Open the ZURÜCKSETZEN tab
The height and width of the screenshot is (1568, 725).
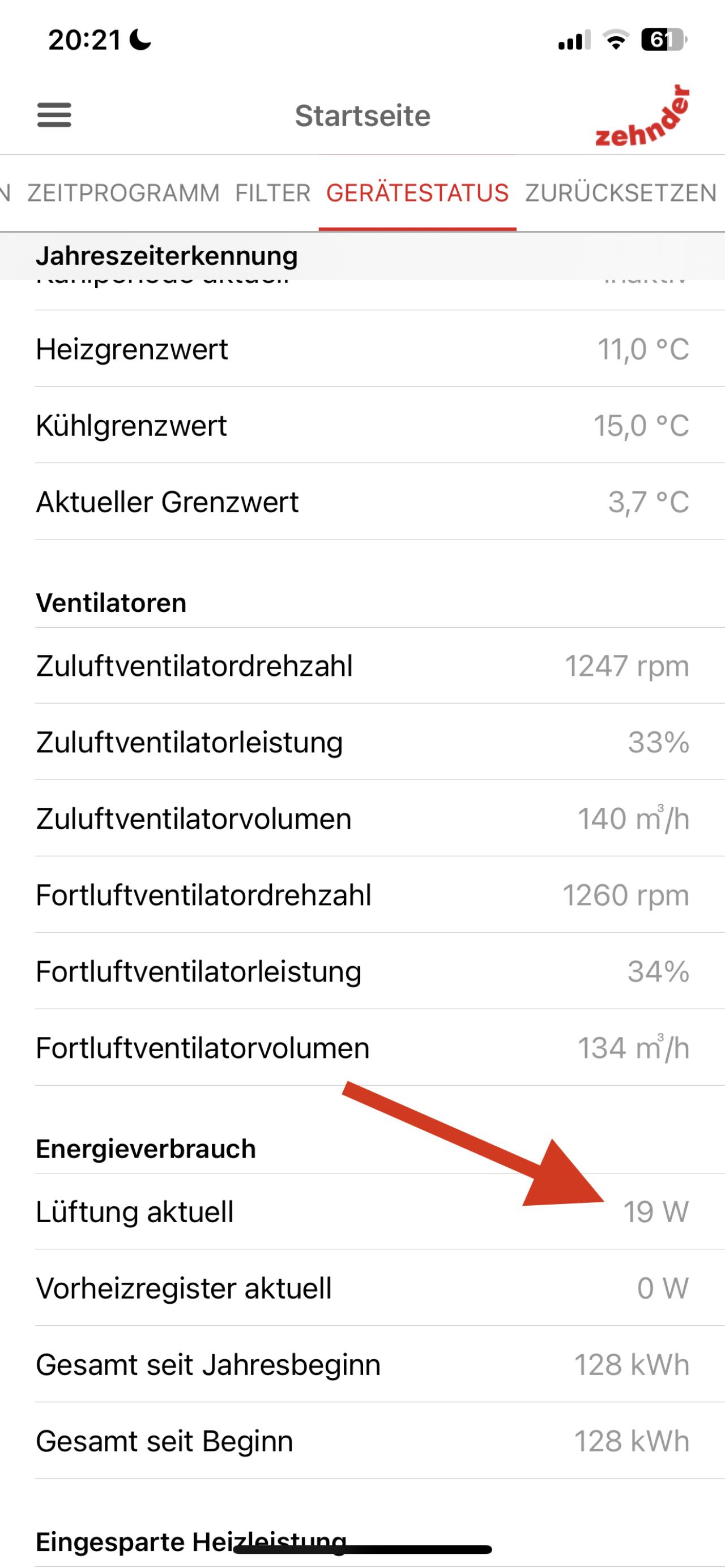click(621, 193)
